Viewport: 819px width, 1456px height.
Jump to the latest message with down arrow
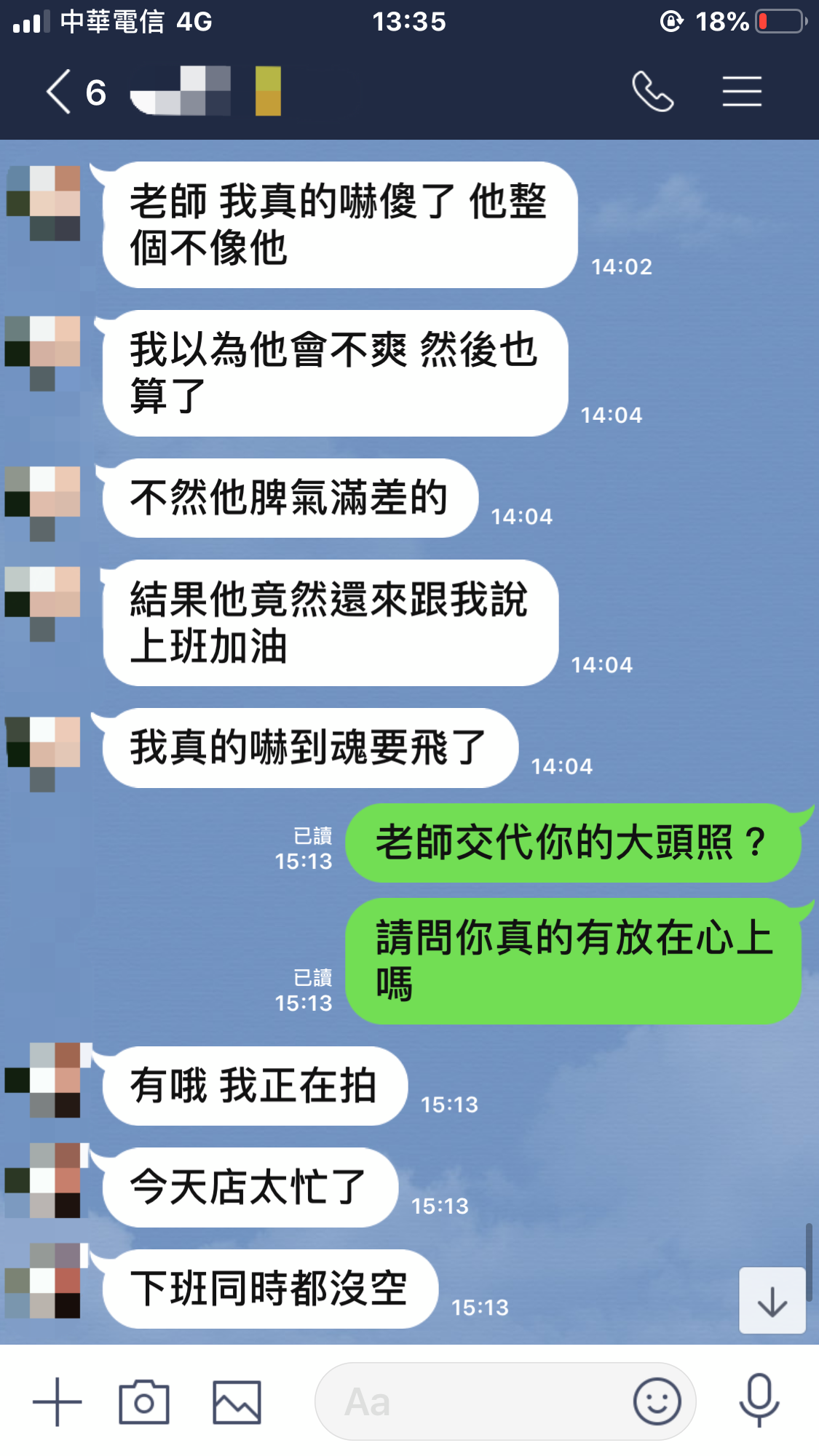pyautogui.click(x=772, y=1300)
